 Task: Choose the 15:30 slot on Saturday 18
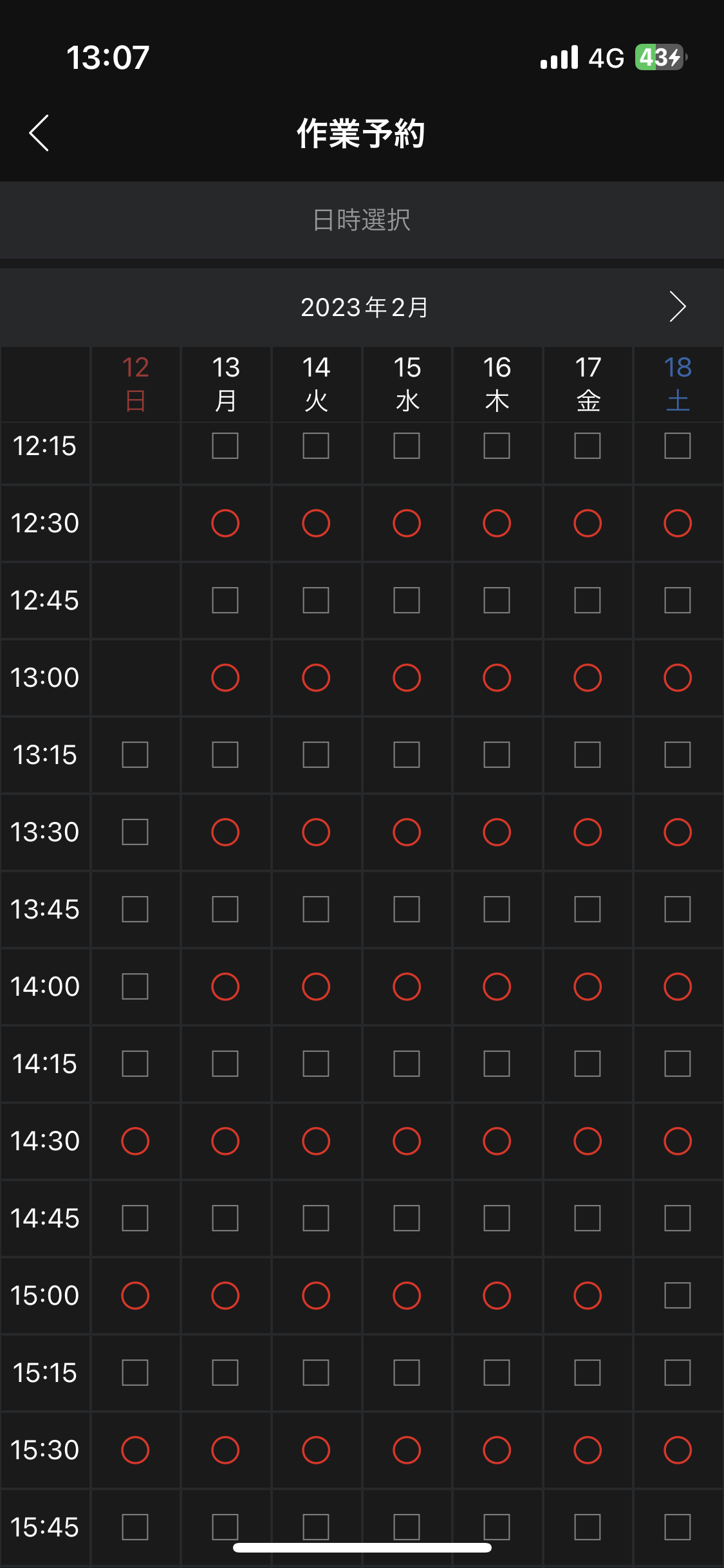[x=678, y=1450]
